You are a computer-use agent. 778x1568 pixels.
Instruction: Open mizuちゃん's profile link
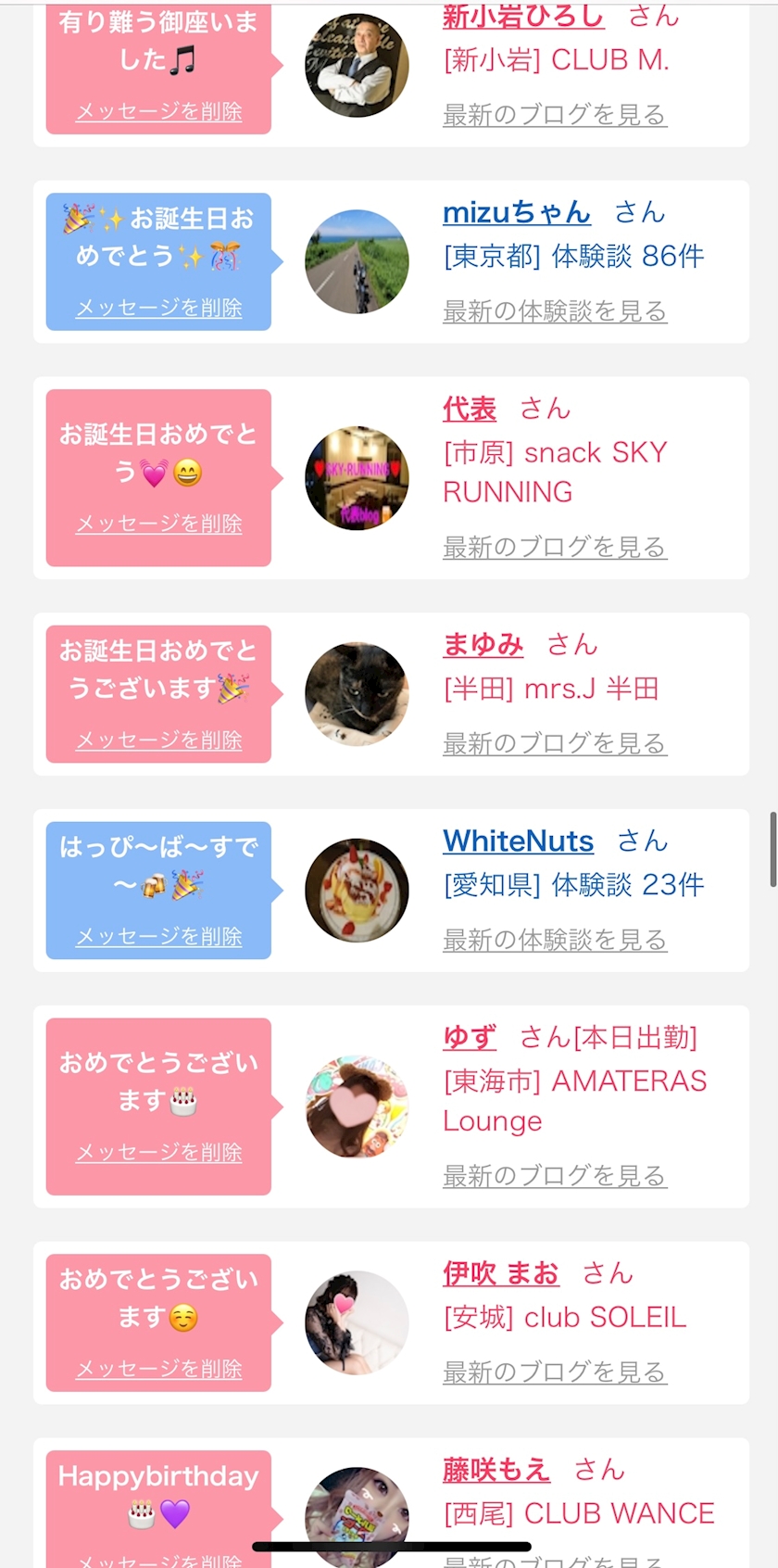pos(516,213)
